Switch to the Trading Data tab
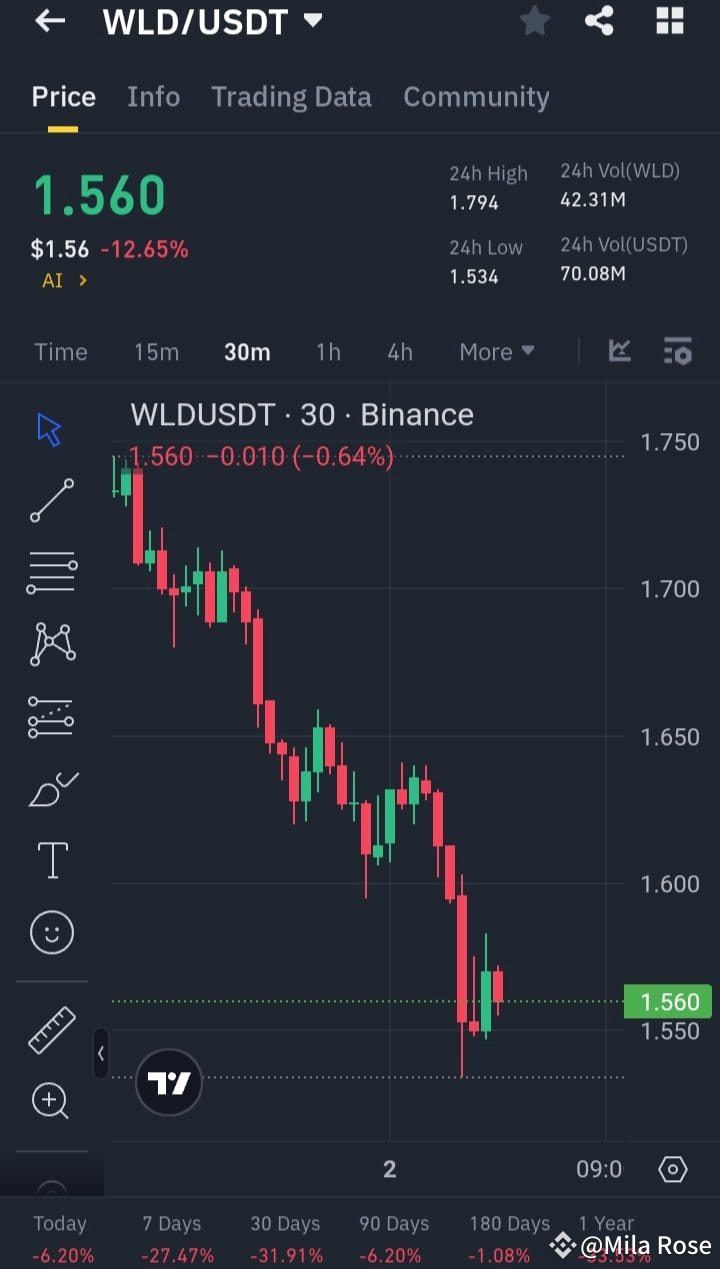This screenshot has height=1269, width=720. coord(291,97)
